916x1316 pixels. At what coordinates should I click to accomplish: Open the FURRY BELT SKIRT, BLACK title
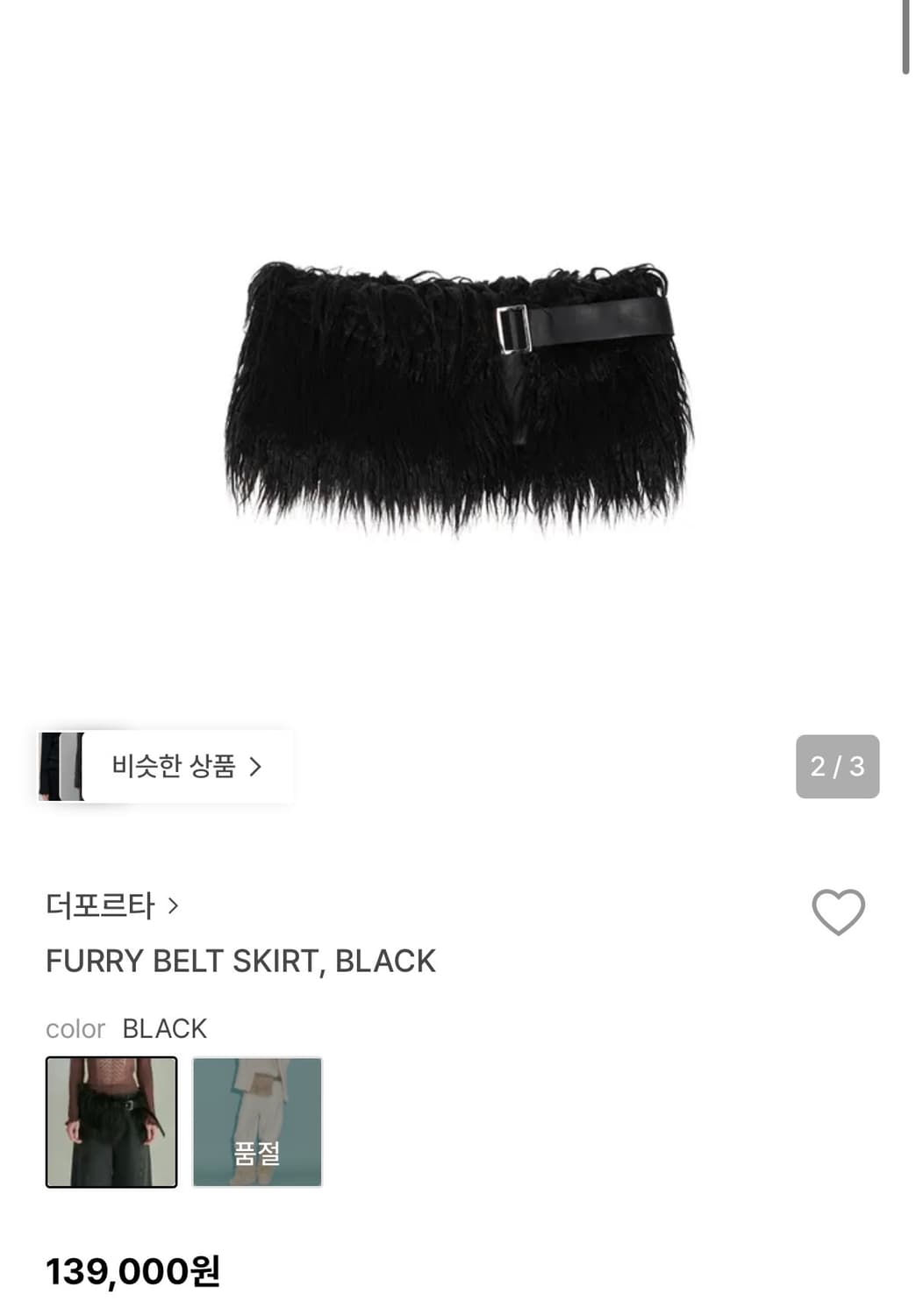[240, 961]
